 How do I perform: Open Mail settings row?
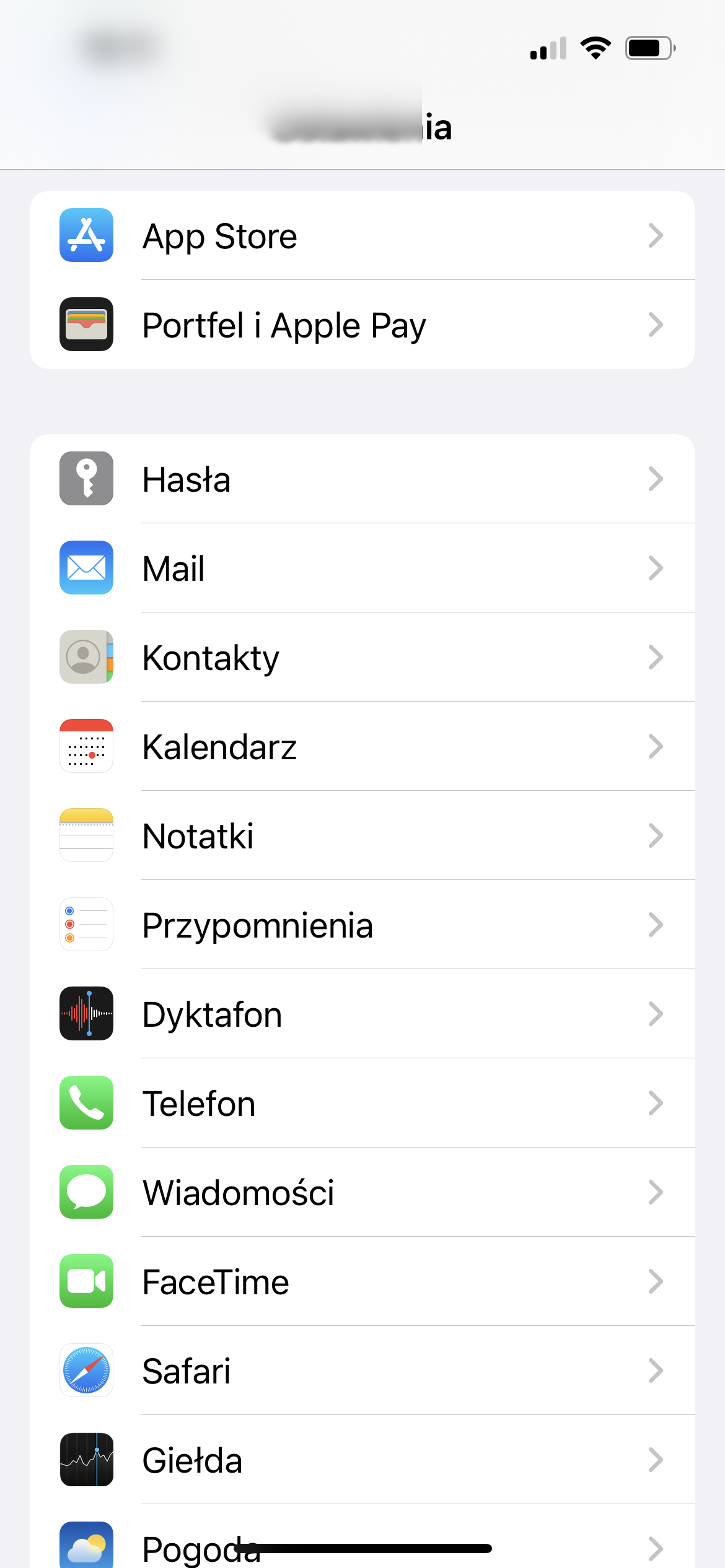(x=362, y=568)
